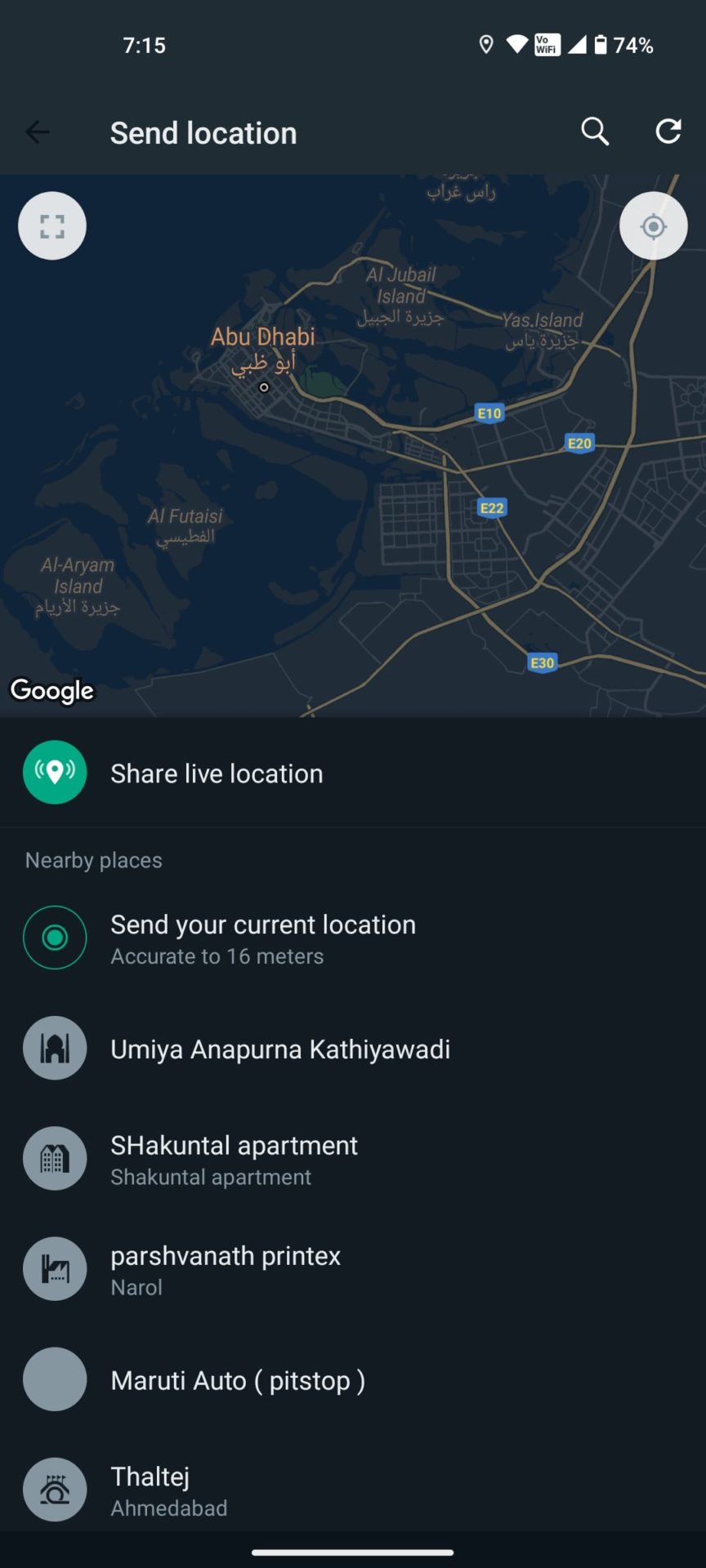Screen dimensions: 706x1568
Task: Tap the toll gate icon next to Thaltej
Action: (54, 1490)
